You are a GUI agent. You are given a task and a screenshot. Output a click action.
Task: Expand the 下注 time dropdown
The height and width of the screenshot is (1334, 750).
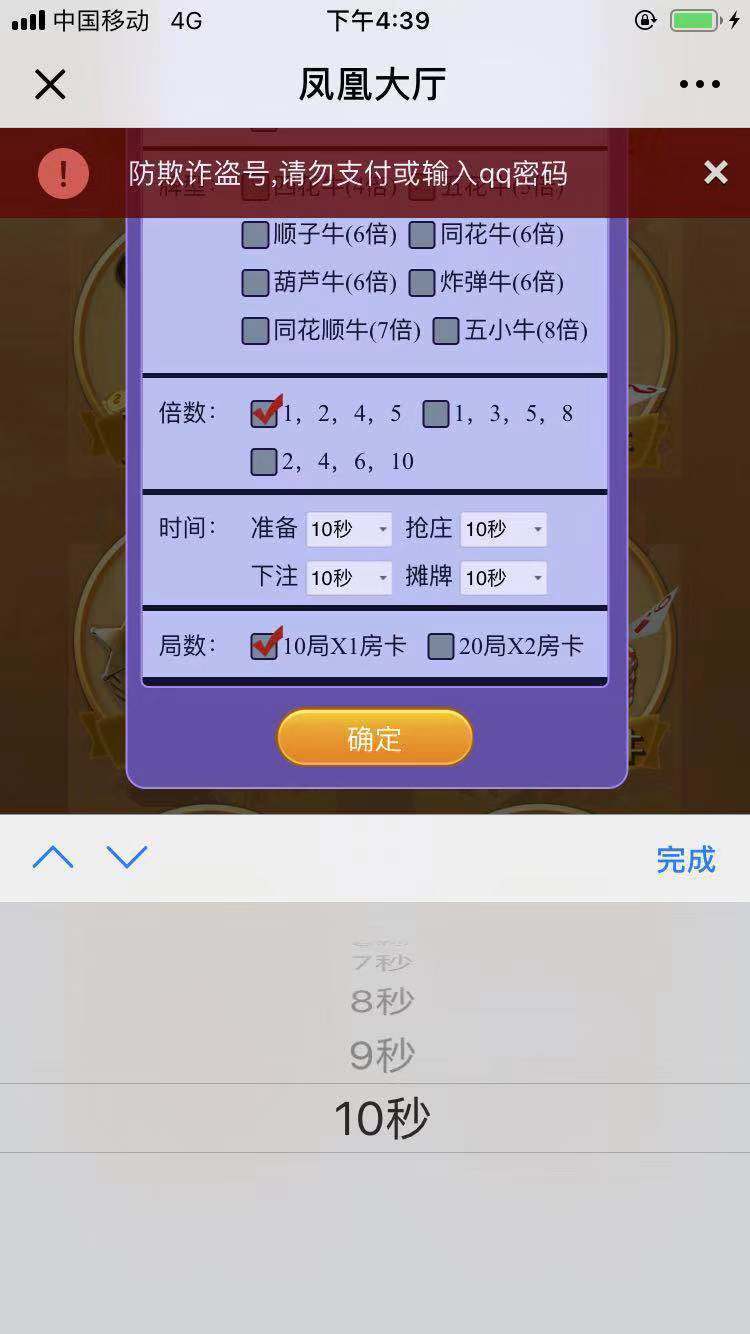tap(349, 577)
